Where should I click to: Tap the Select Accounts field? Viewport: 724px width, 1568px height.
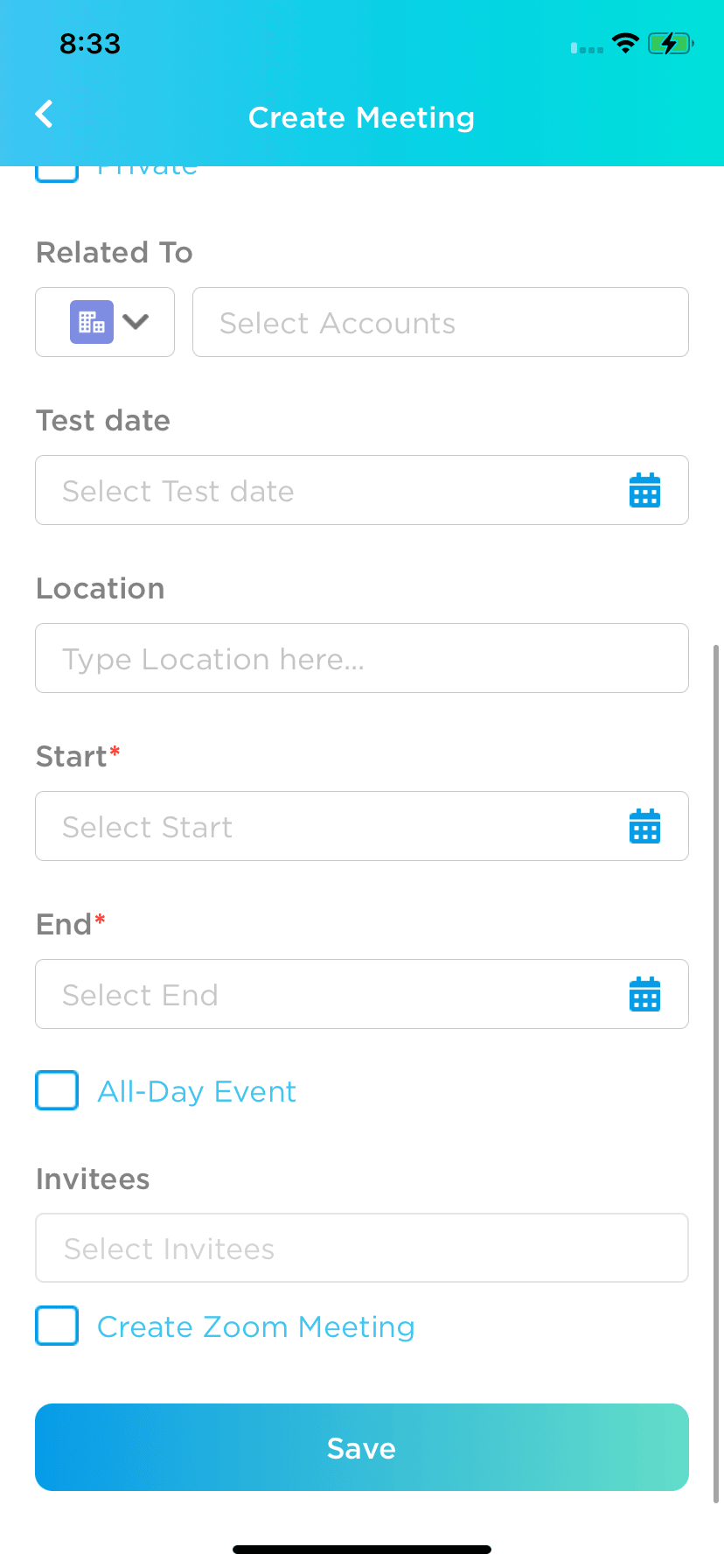click(441, 322)
